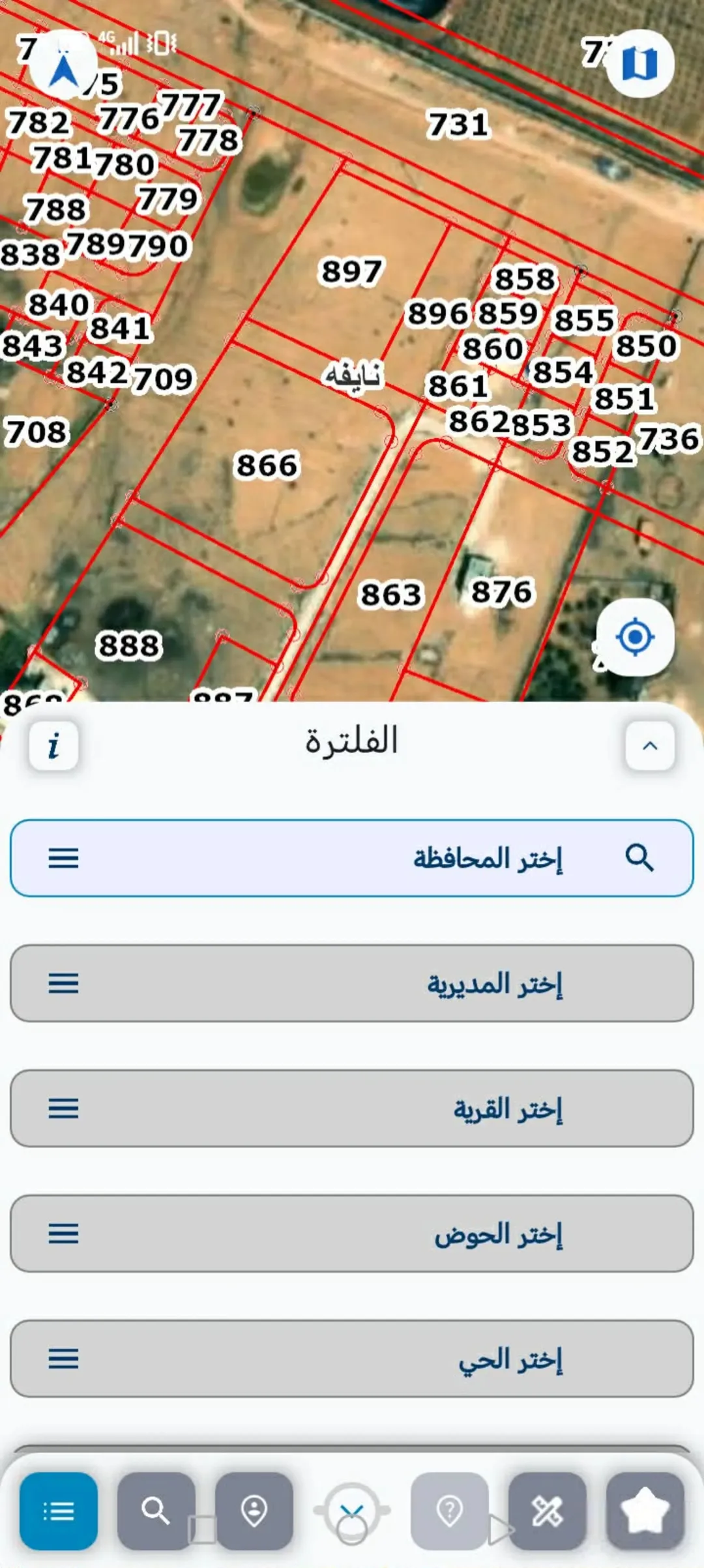Open the person location pin tool
This screenshot has height=1568, width=704.
click(x=254, y=1511)
